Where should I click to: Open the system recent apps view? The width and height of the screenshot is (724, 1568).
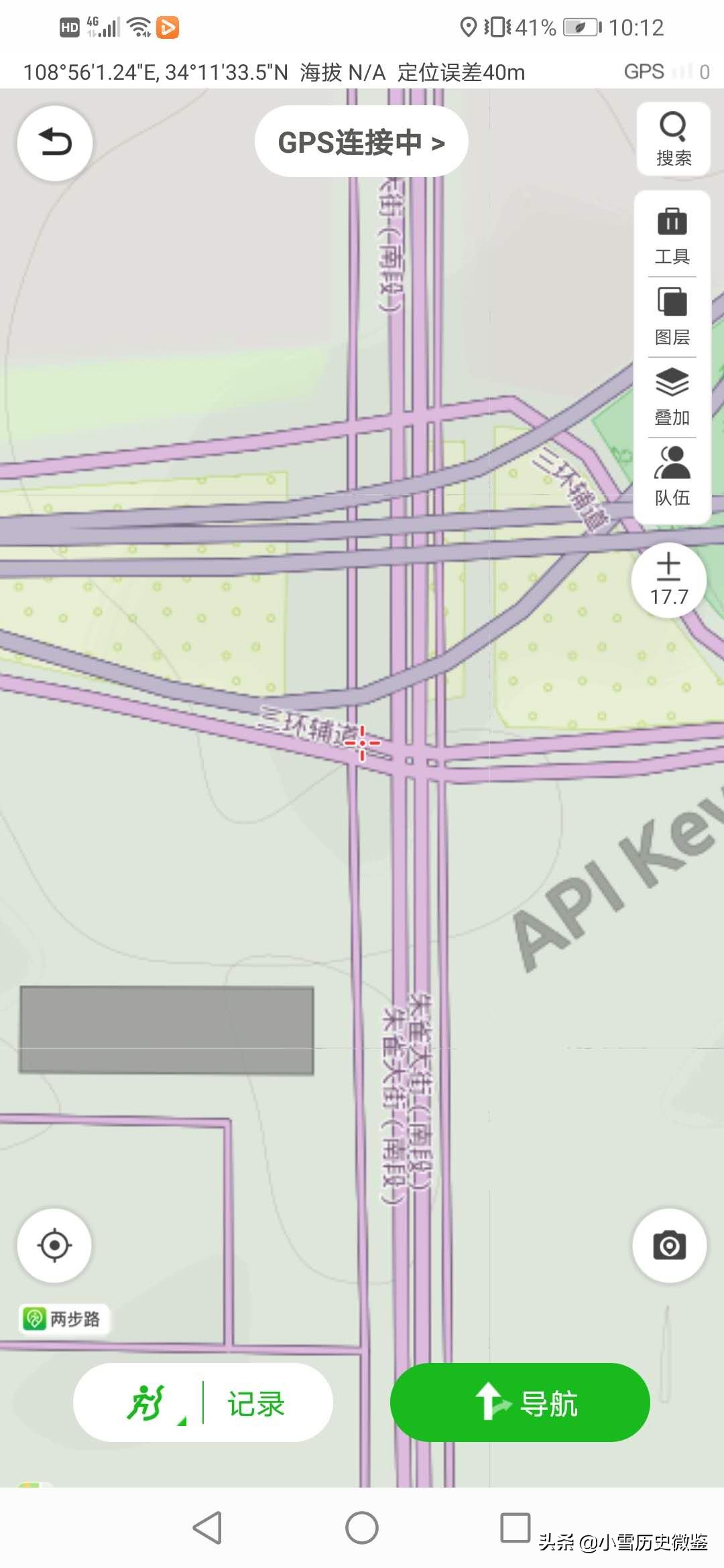515,1528
